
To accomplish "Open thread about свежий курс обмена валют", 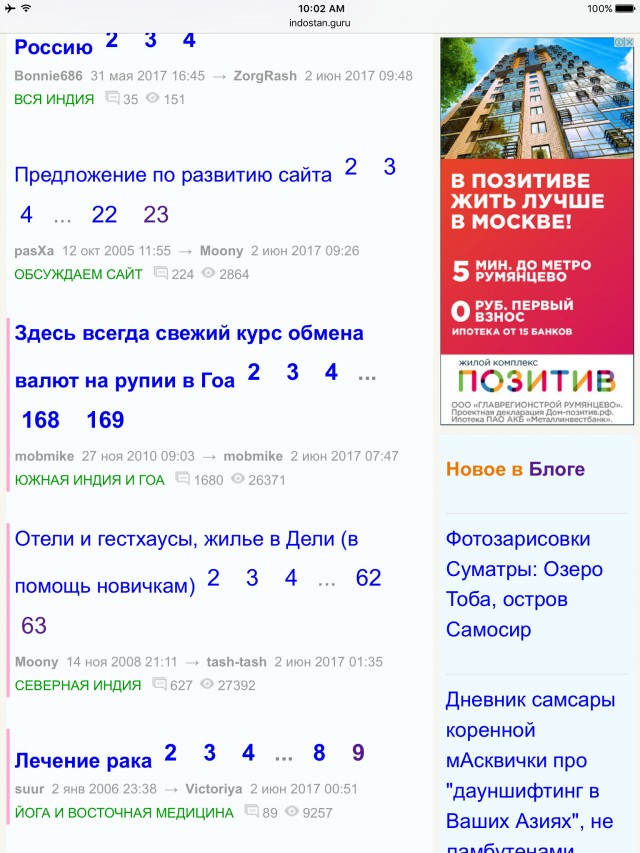I will (x=189, y=333).
